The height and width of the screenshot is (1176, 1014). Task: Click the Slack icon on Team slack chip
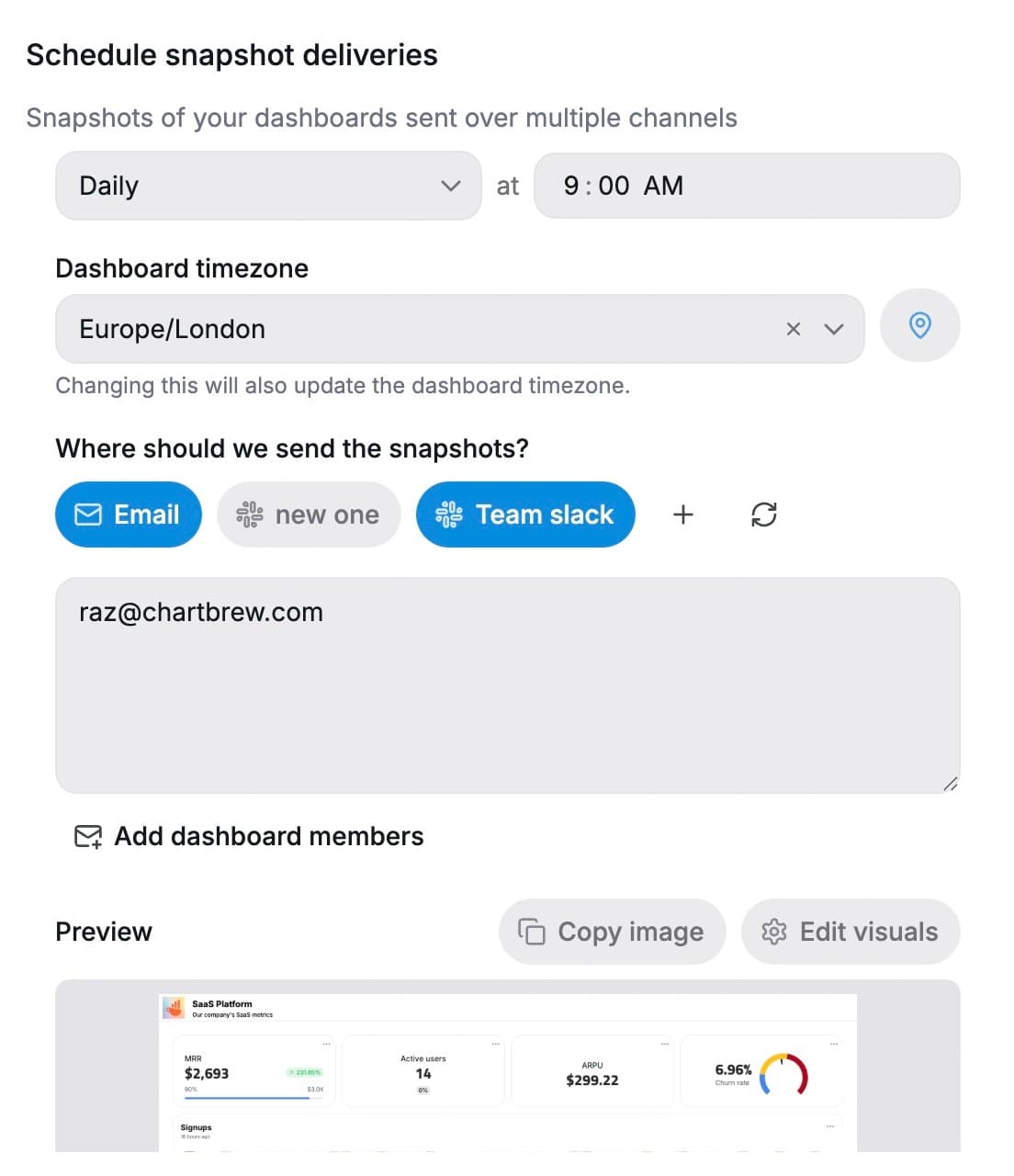pyautogui.click(x=449, y=514)
